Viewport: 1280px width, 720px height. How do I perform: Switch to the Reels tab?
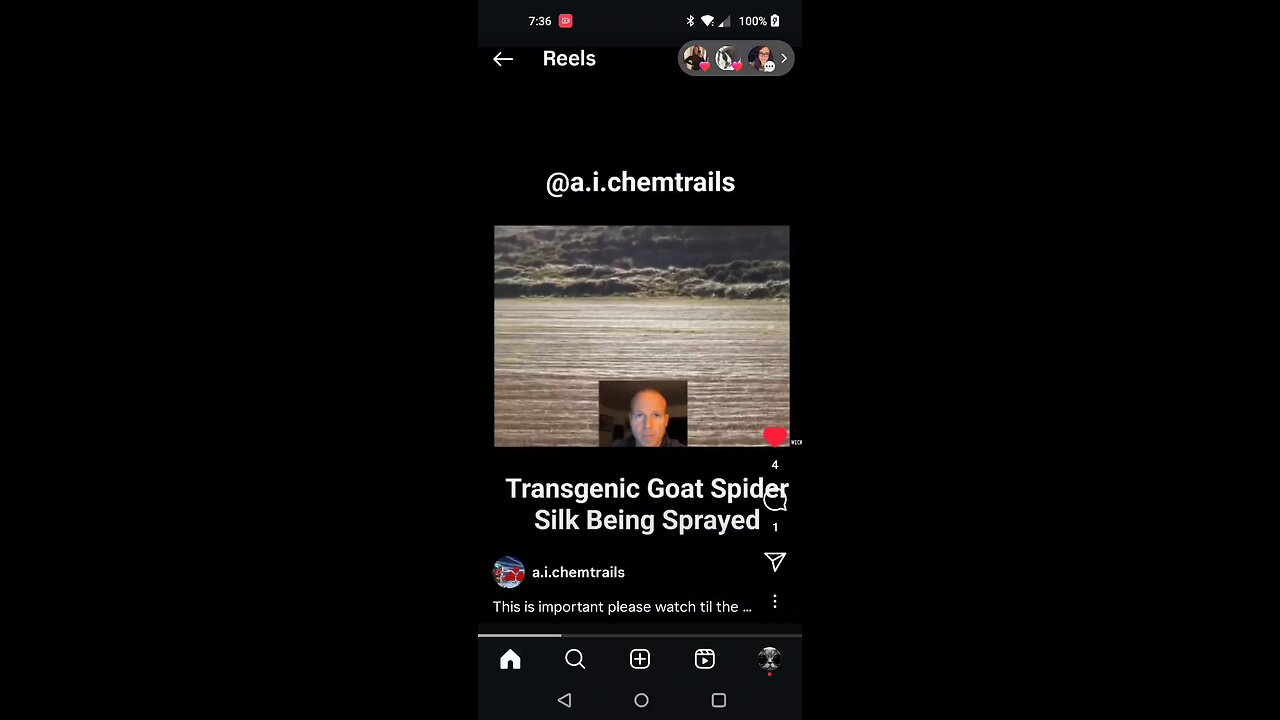coord(705,659)
